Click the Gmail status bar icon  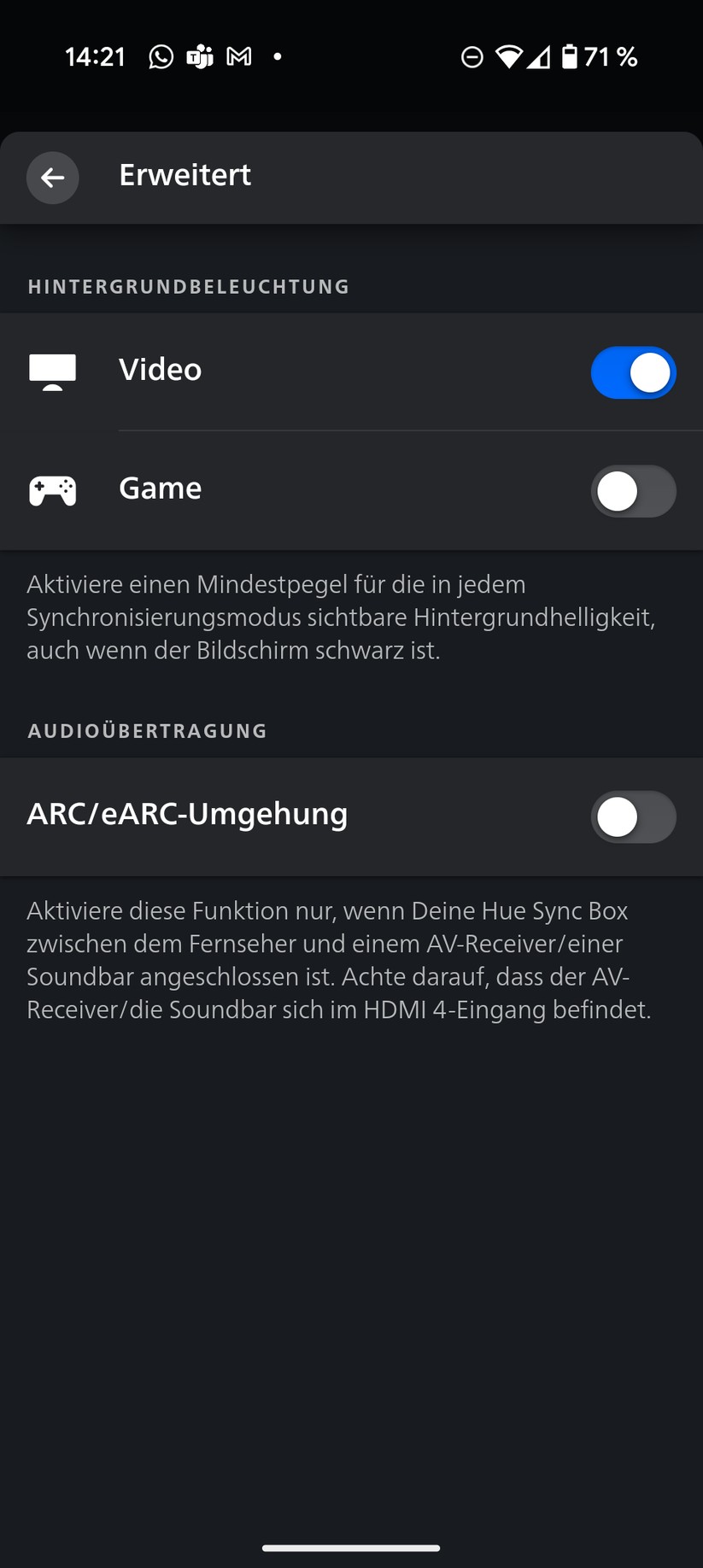(x=239, y=56)
